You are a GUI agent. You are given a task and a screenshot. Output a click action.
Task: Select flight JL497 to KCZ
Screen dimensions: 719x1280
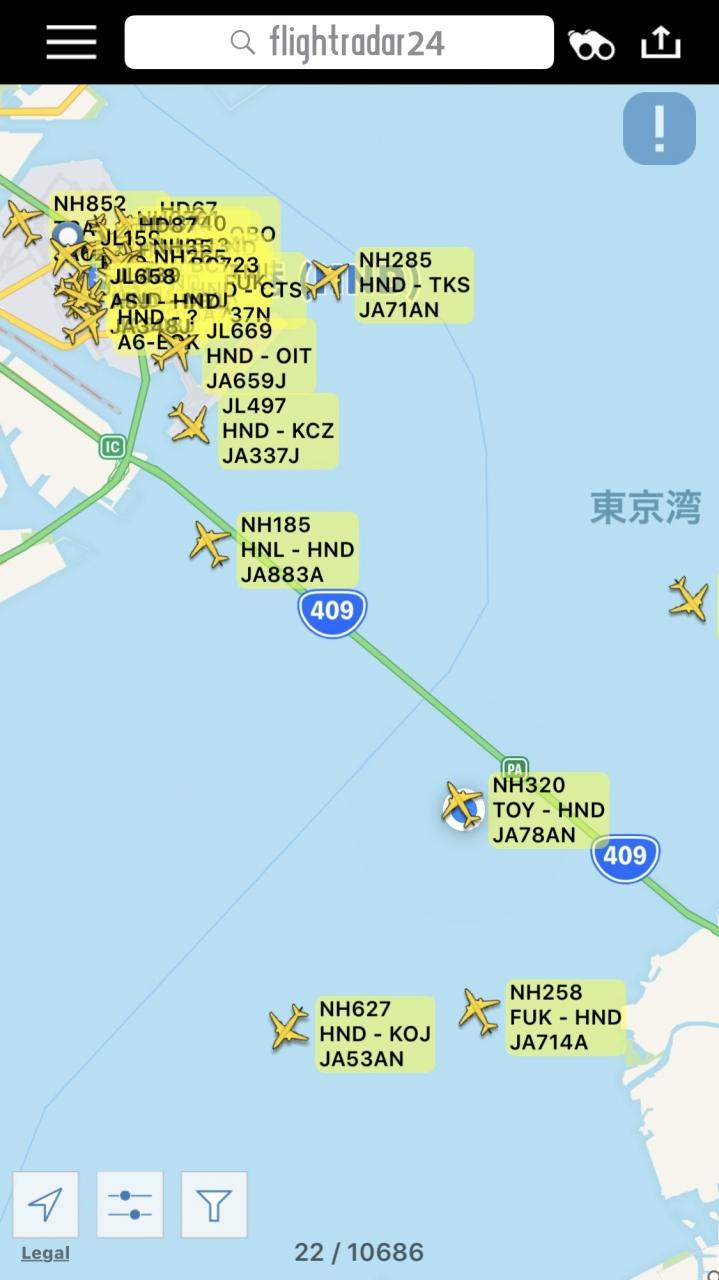189,424
